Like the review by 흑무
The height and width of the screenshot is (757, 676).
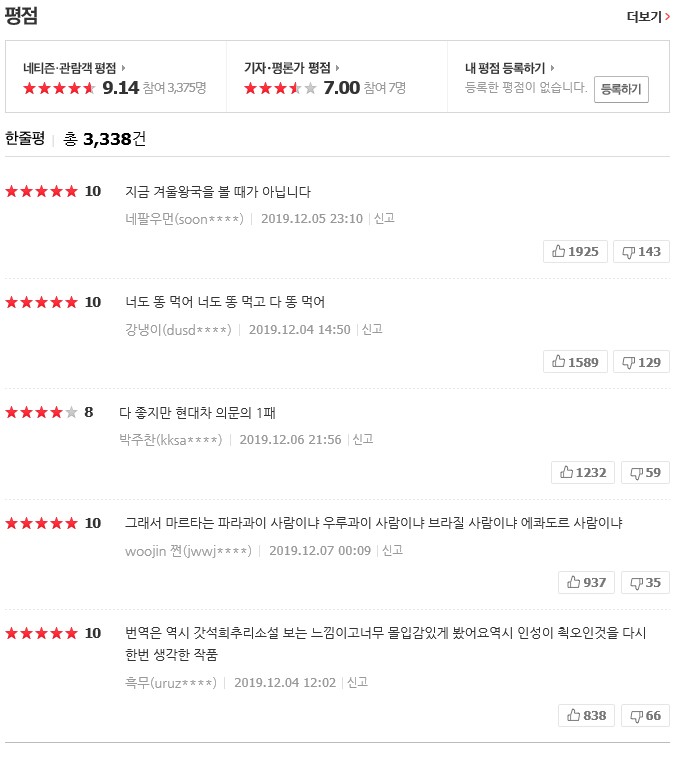tap(586, 715)
